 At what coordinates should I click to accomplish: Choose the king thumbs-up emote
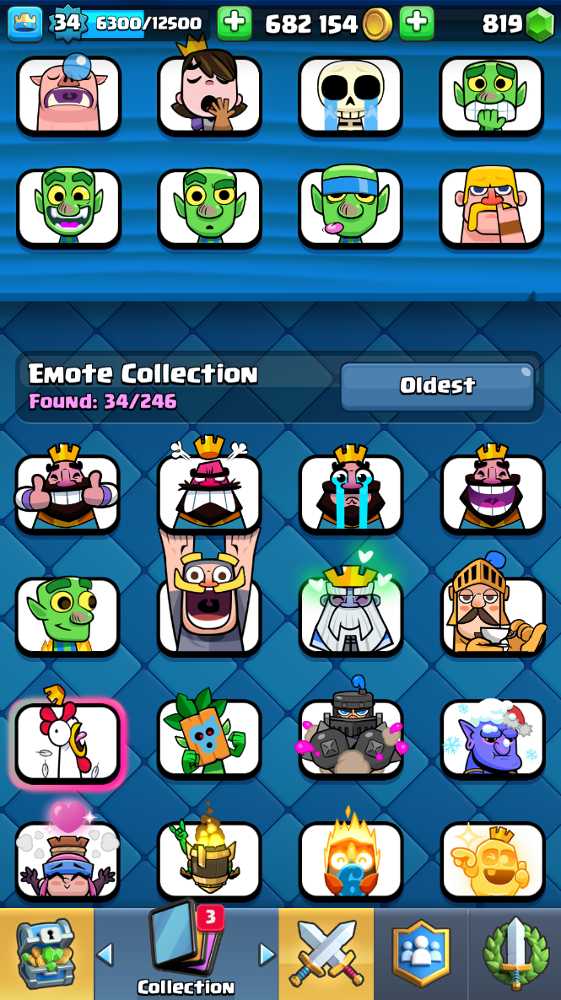pyautogui.click(x=68, y=491)
